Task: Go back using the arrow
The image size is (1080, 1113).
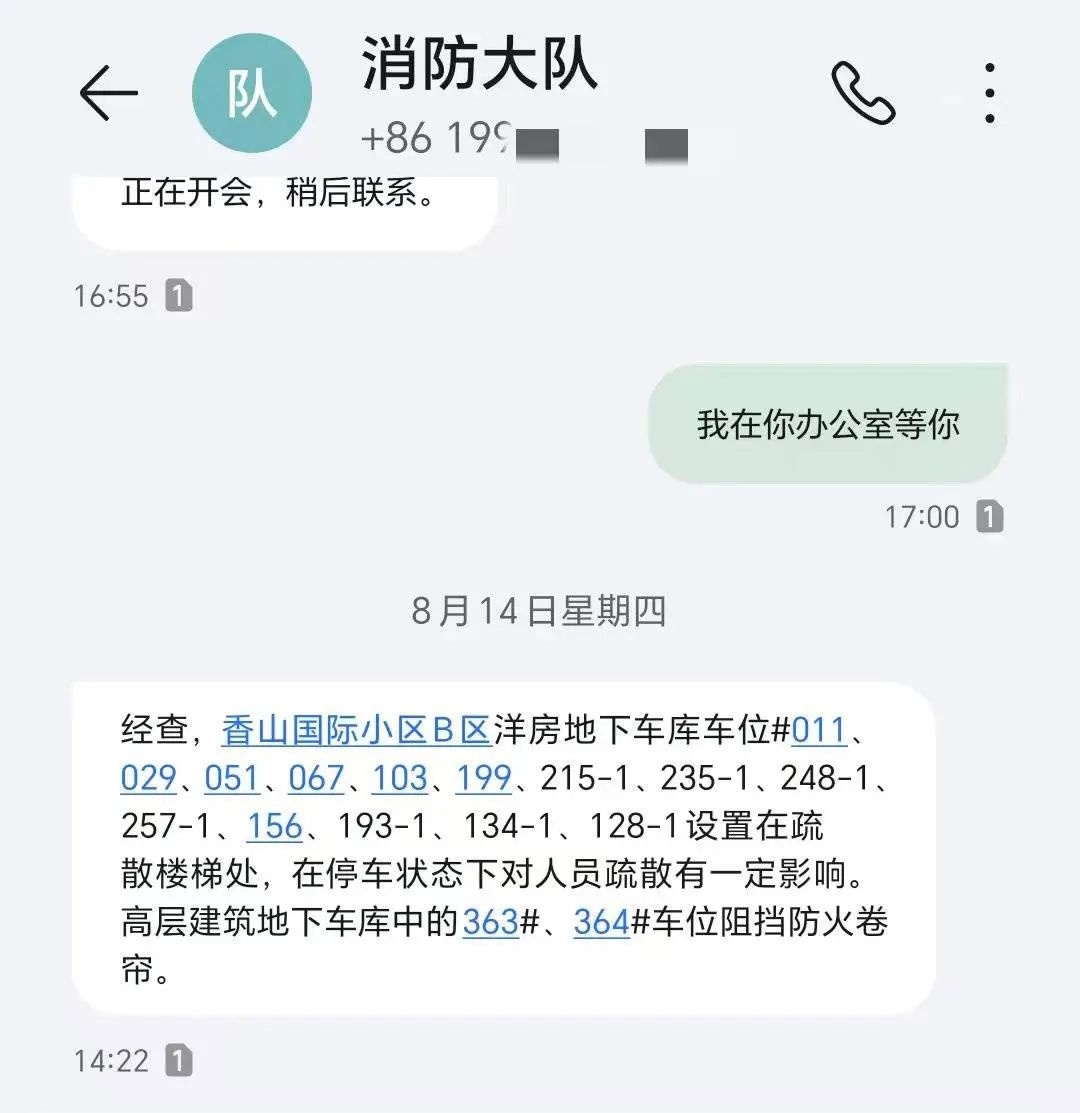Action: coord(108,93)
